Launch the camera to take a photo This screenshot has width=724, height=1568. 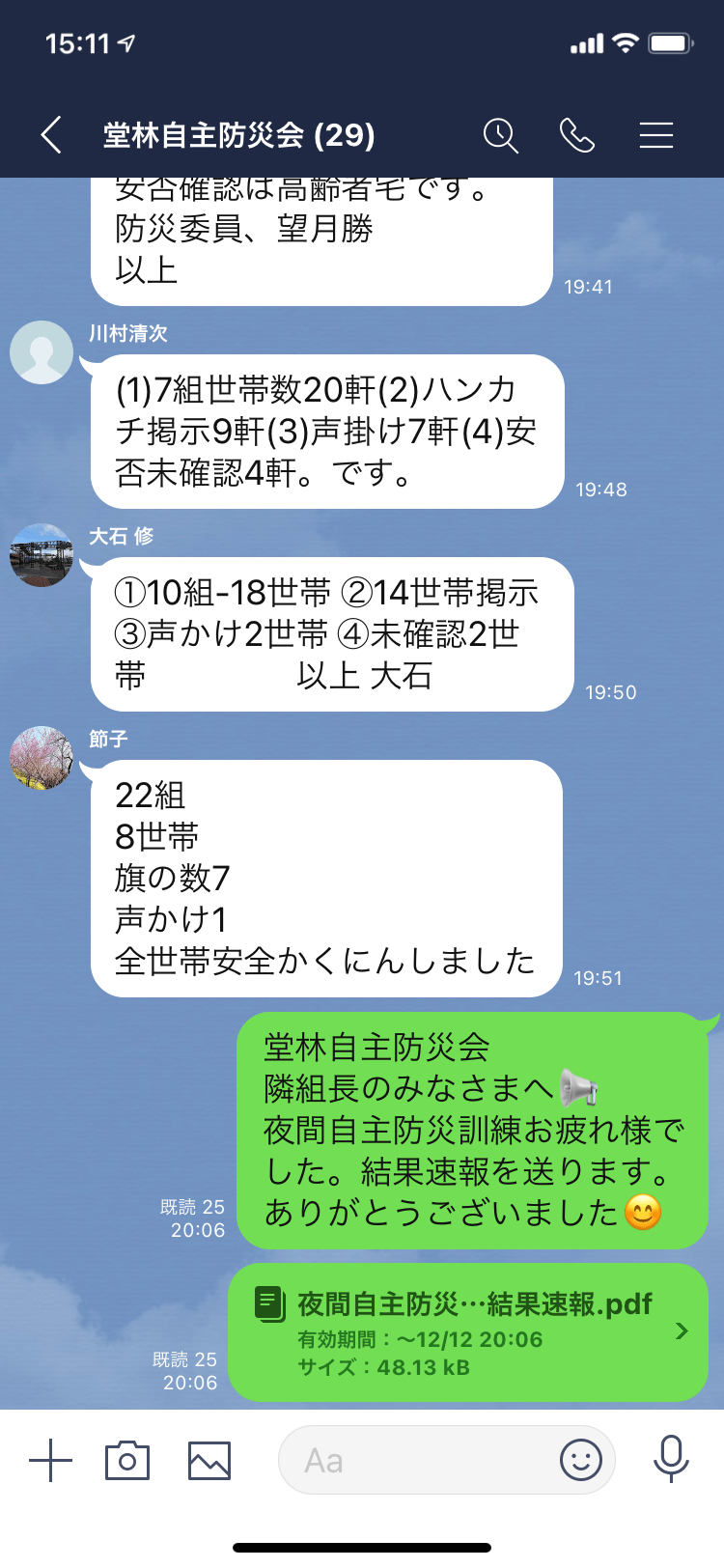click(x=127, y=1460)
